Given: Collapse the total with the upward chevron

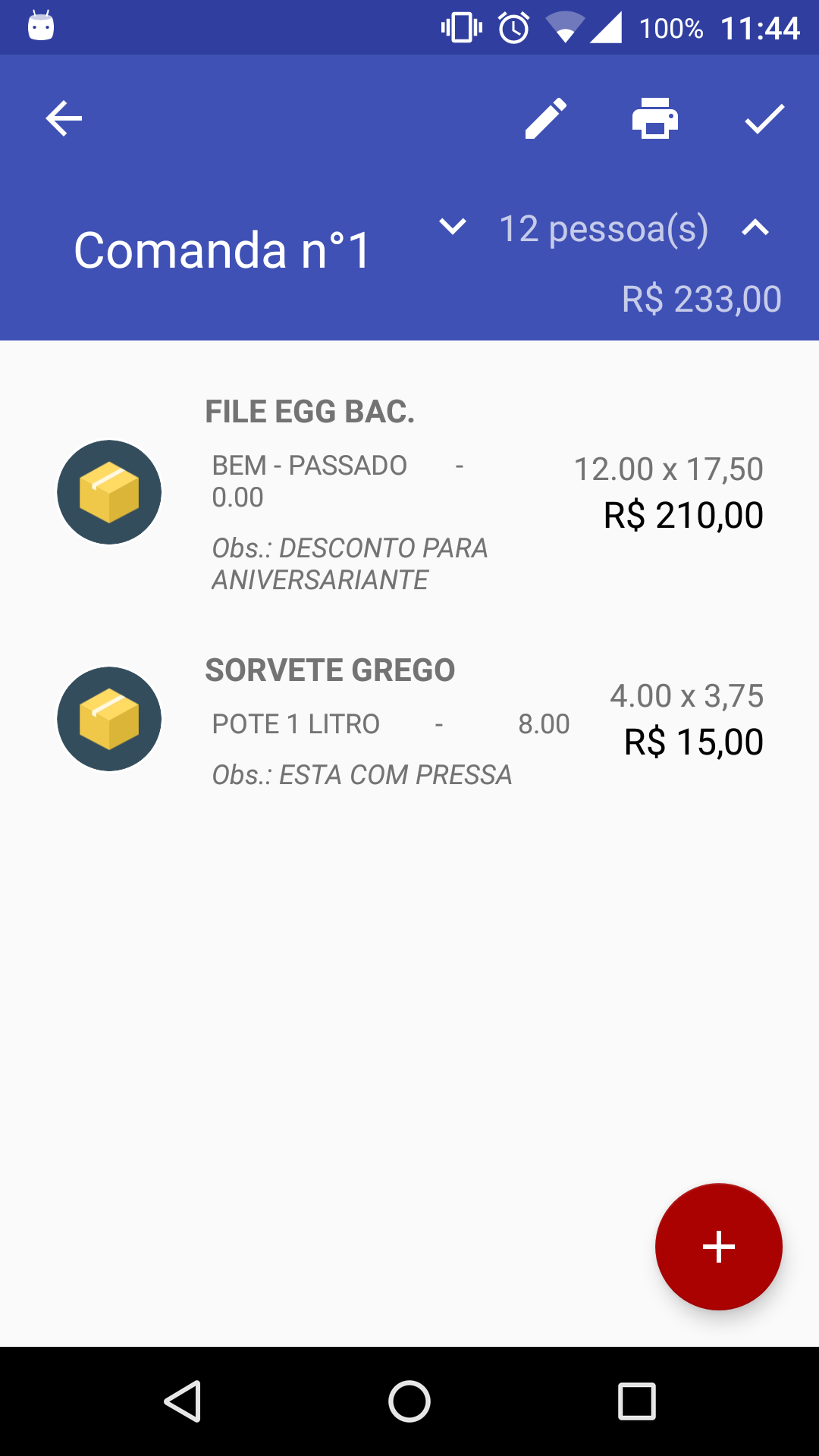Looking at the screenshot, I should pyautogui.click(x=755, y=227).
